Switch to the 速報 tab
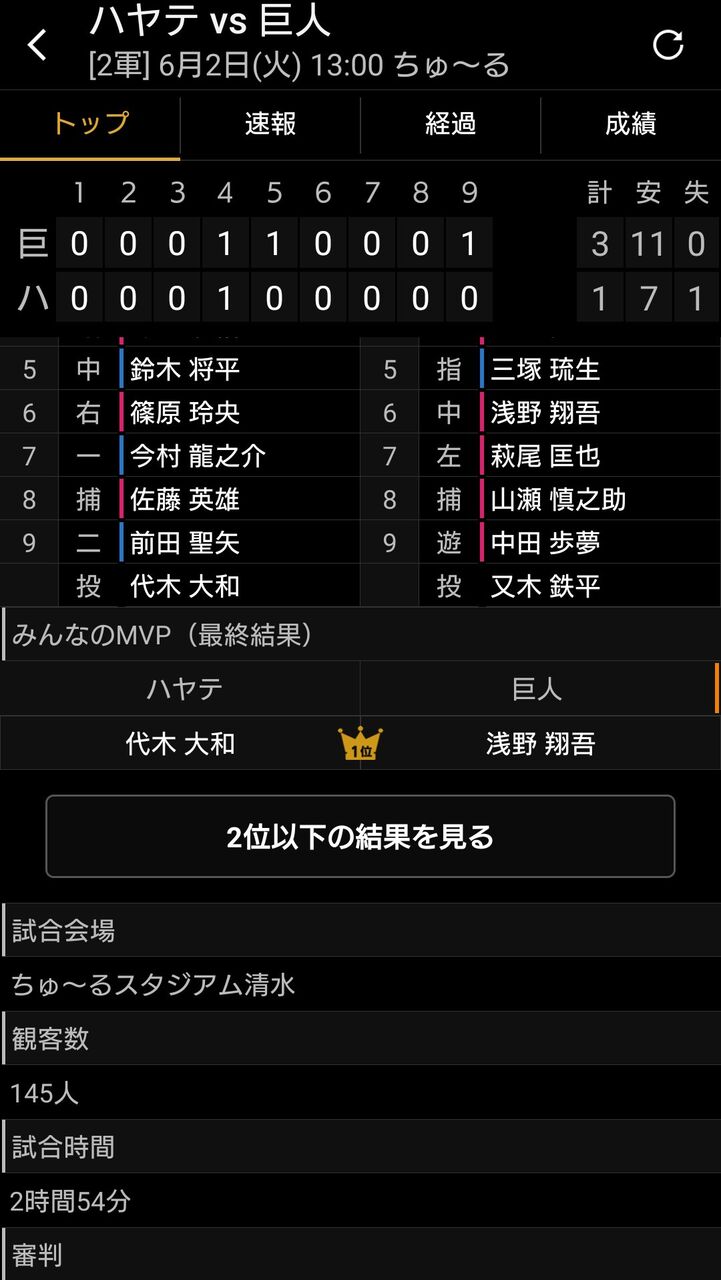 (270, 124)
